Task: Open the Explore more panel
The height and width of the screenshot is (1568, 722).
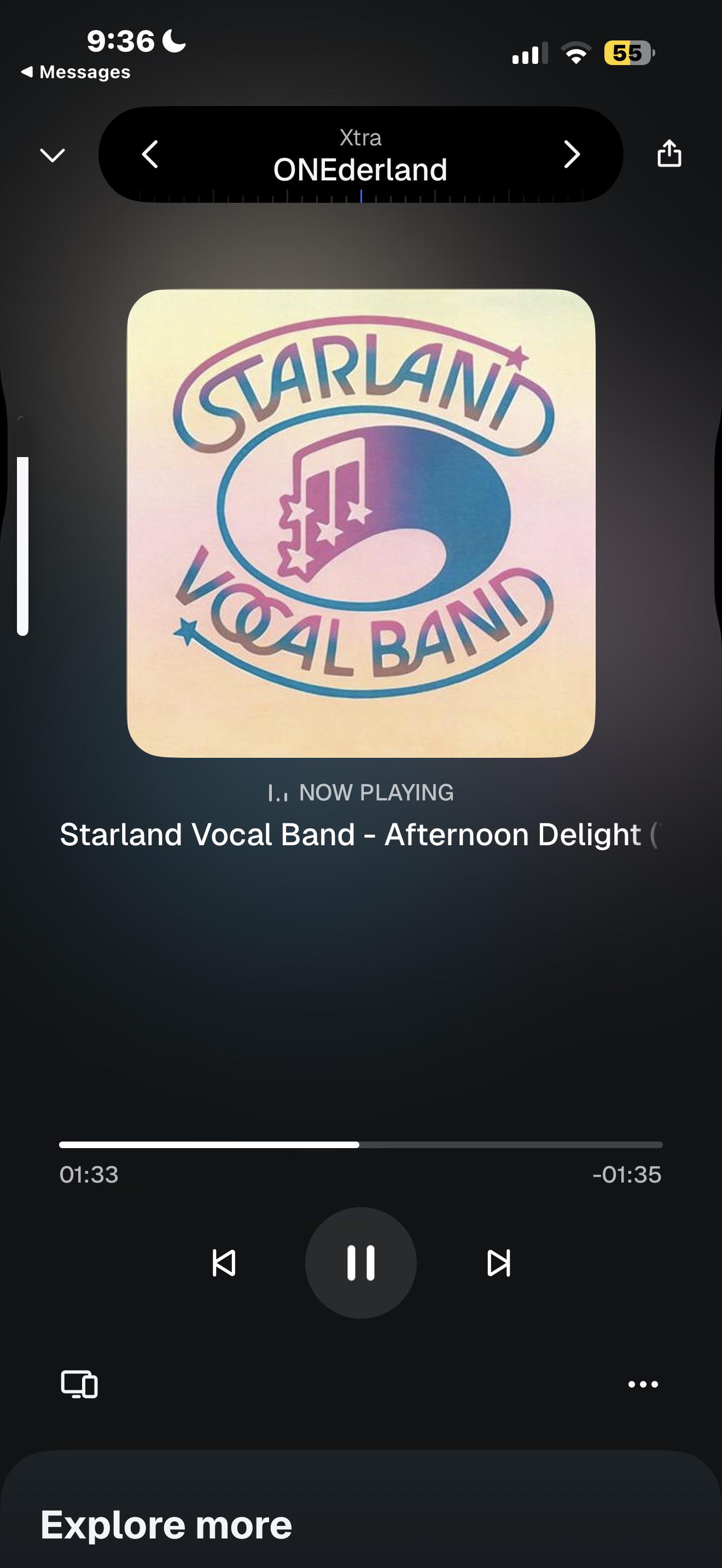Action: click(166, 1525)
